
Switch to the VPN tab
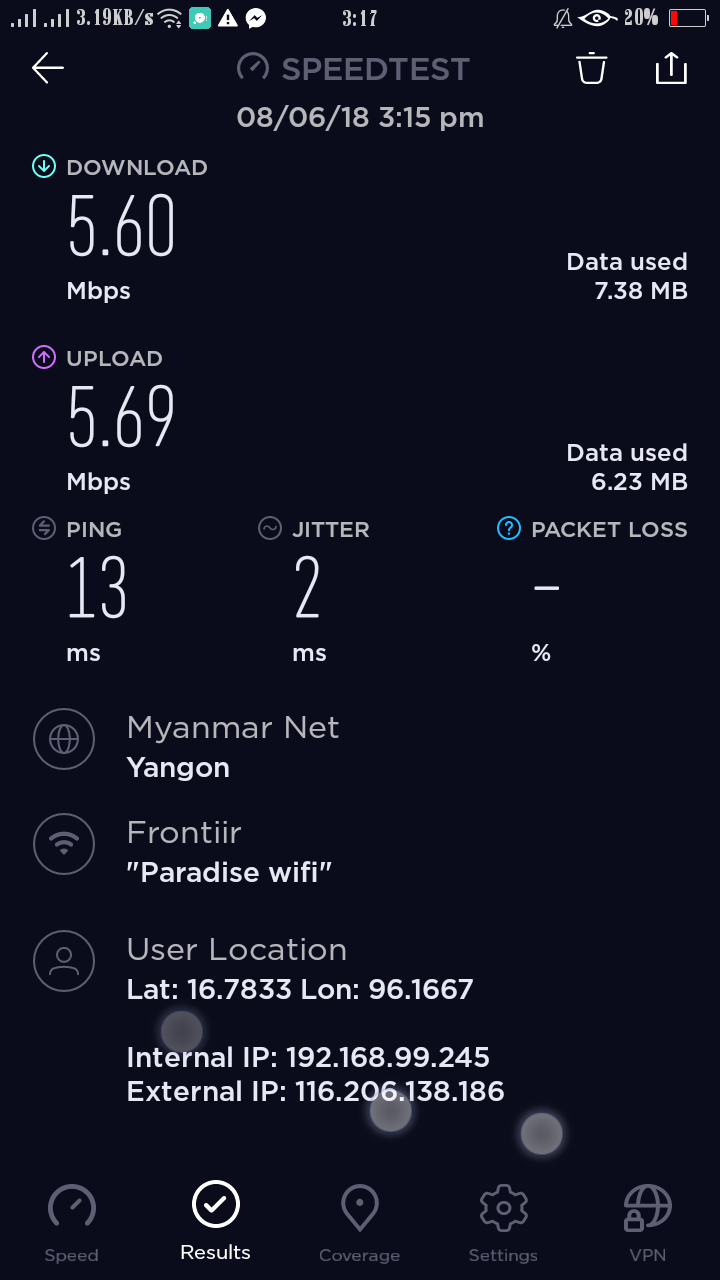tap(647, 1222)
